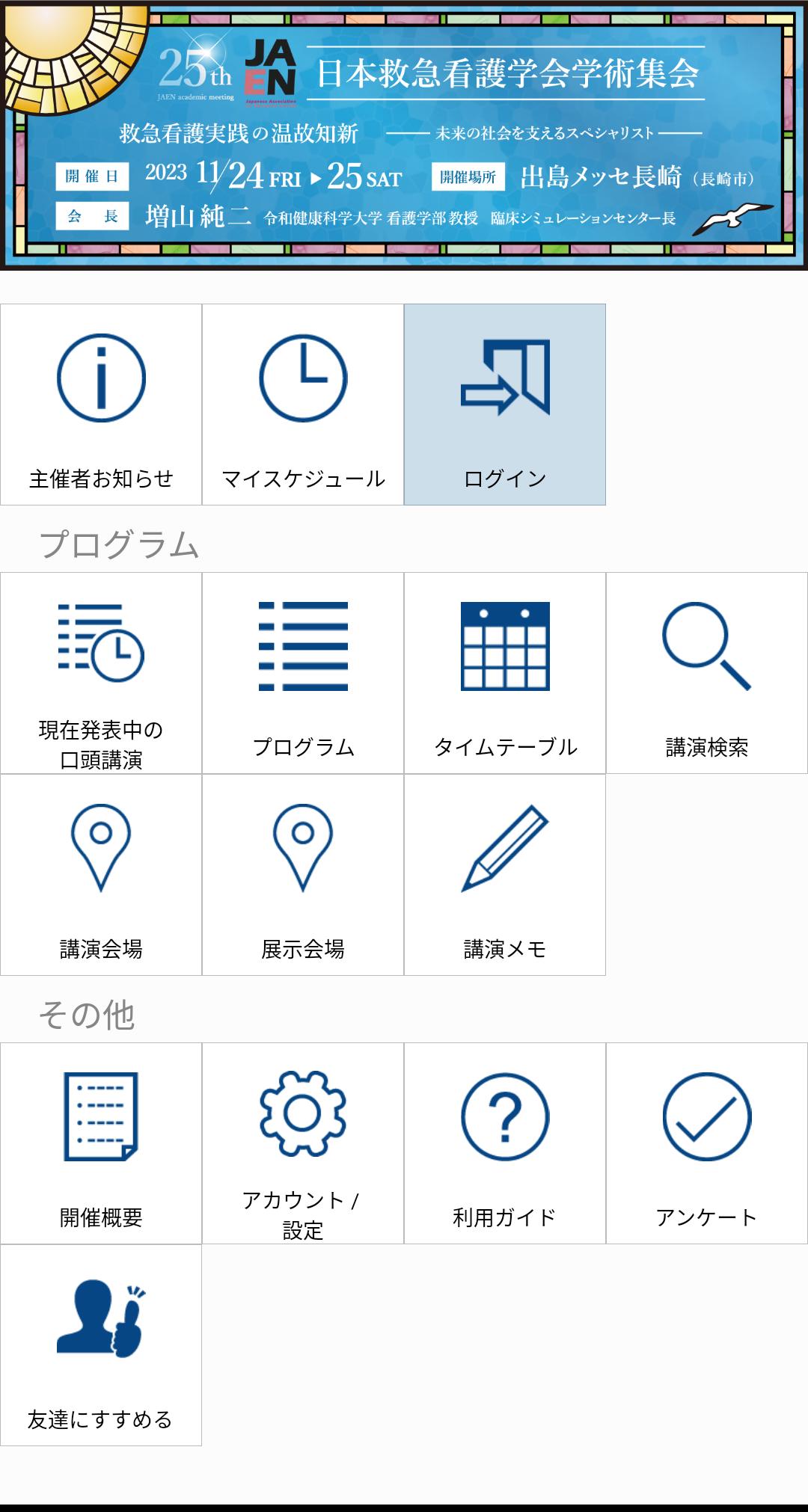
Task: Open 講演メモ notes
Action: point(505,875)
